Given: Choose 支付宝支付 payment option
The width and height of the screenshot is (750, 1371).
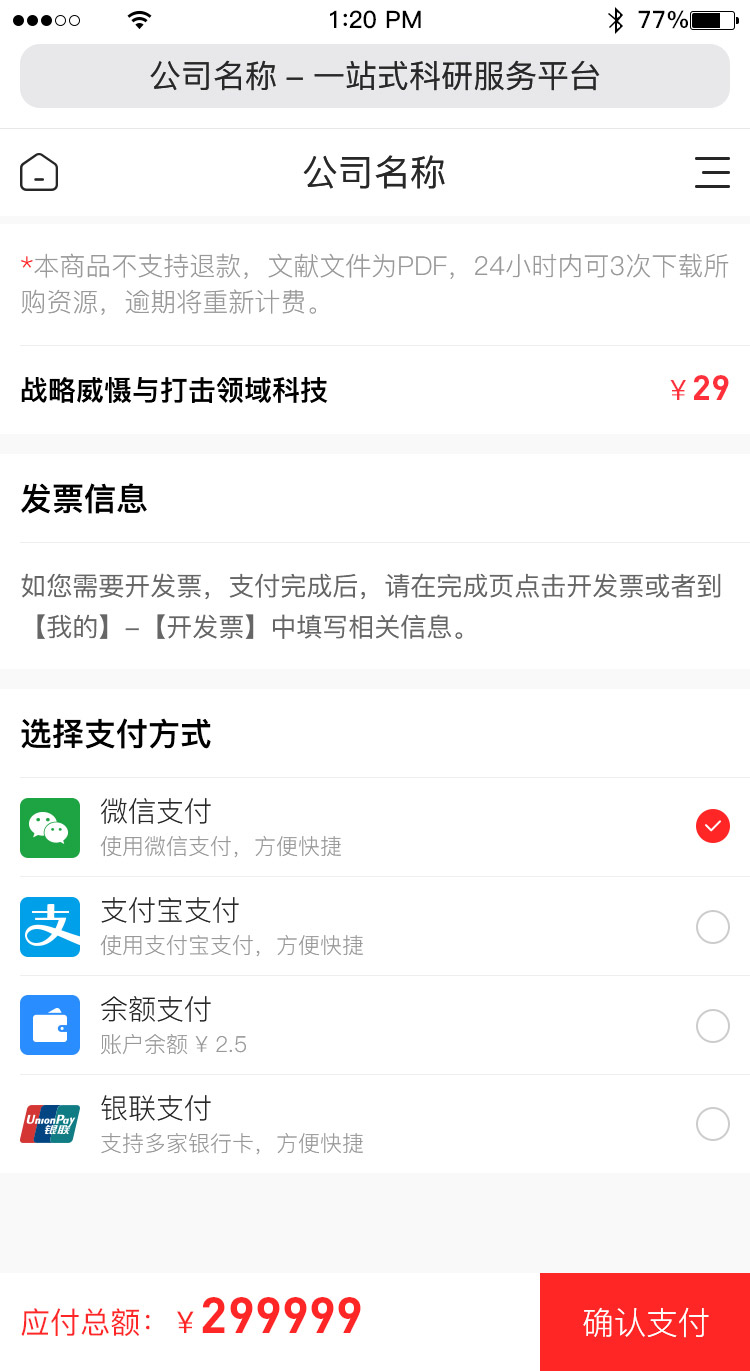Looking at the screenshot, I should (x=375, y=926).
